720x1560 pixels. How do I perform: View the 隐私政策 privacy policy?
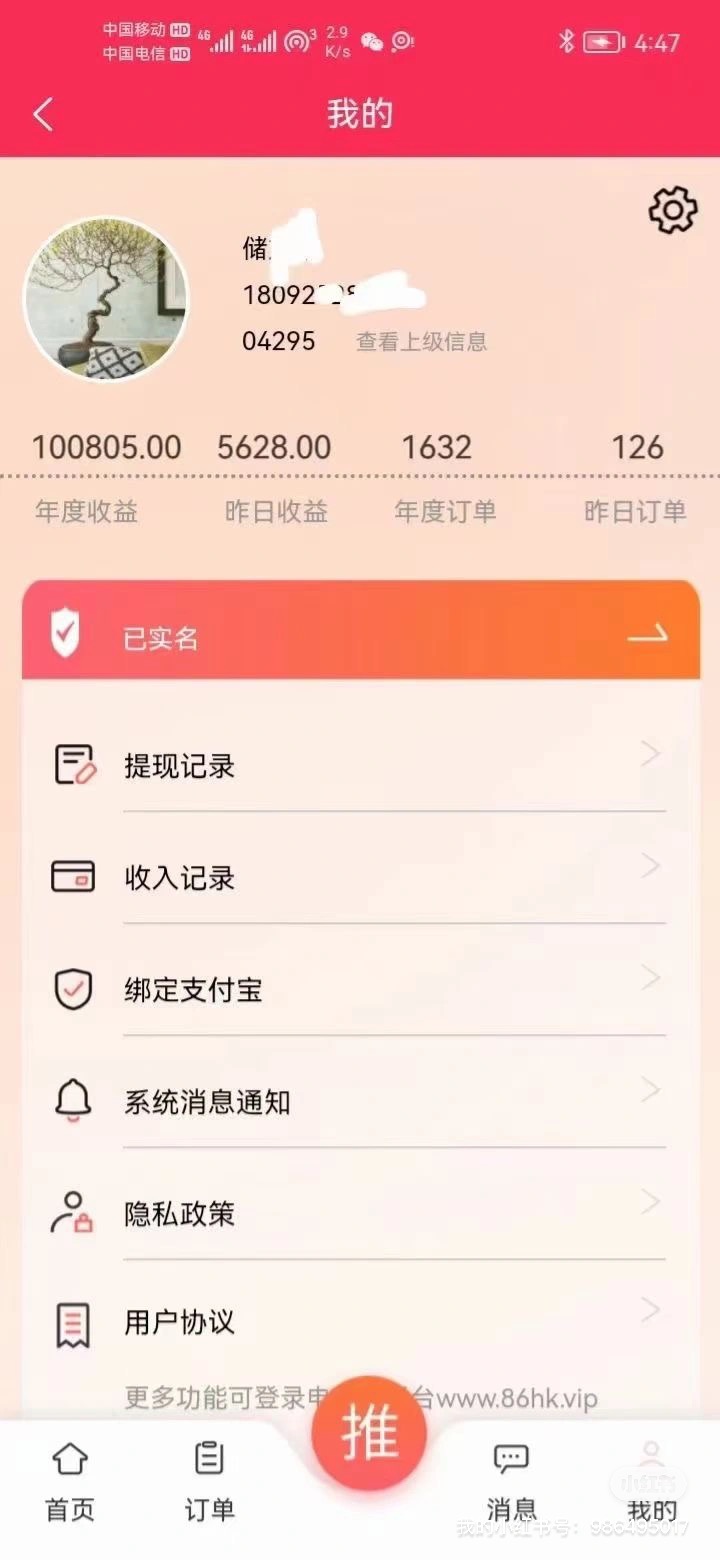tap(360, 1214)
